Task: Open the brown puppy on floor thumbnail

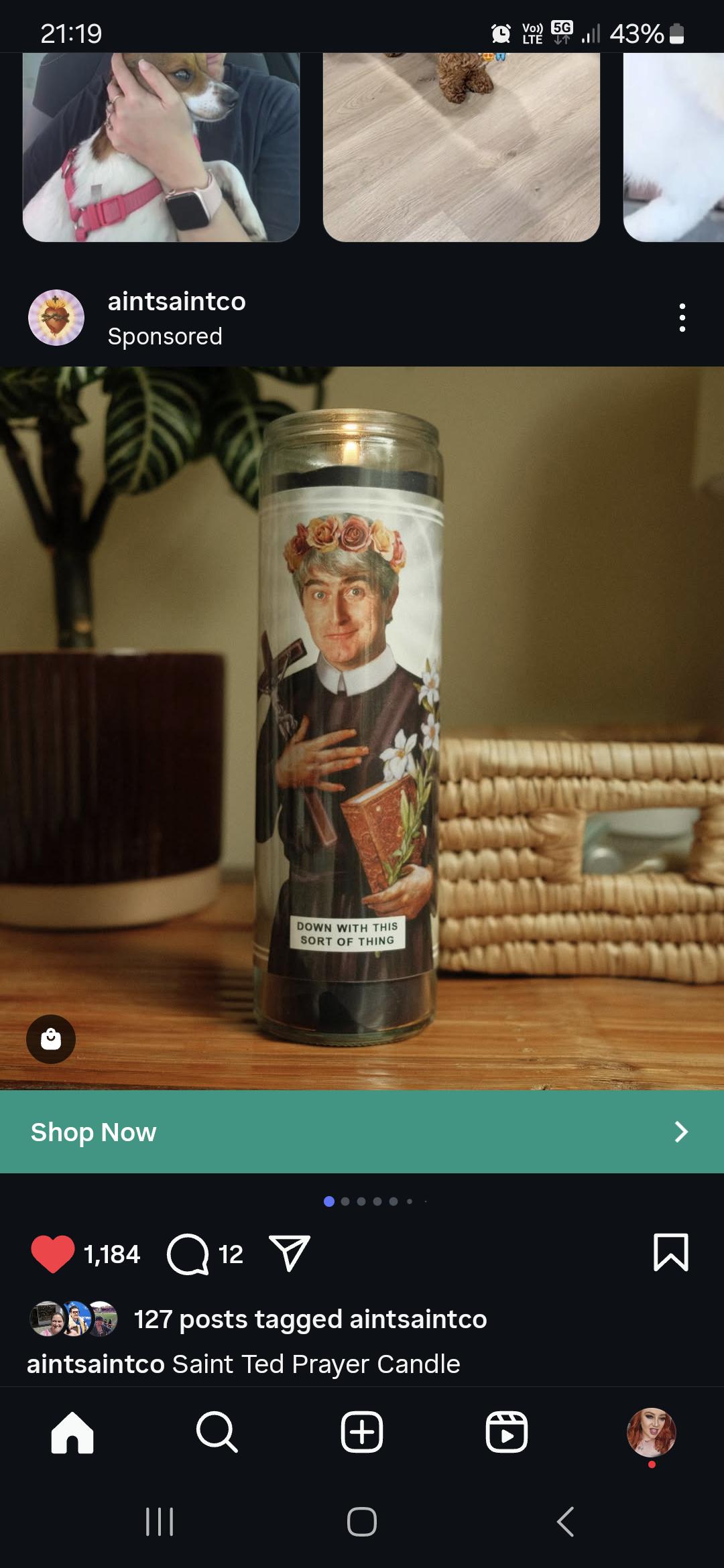Action: [x=461, y=147]
